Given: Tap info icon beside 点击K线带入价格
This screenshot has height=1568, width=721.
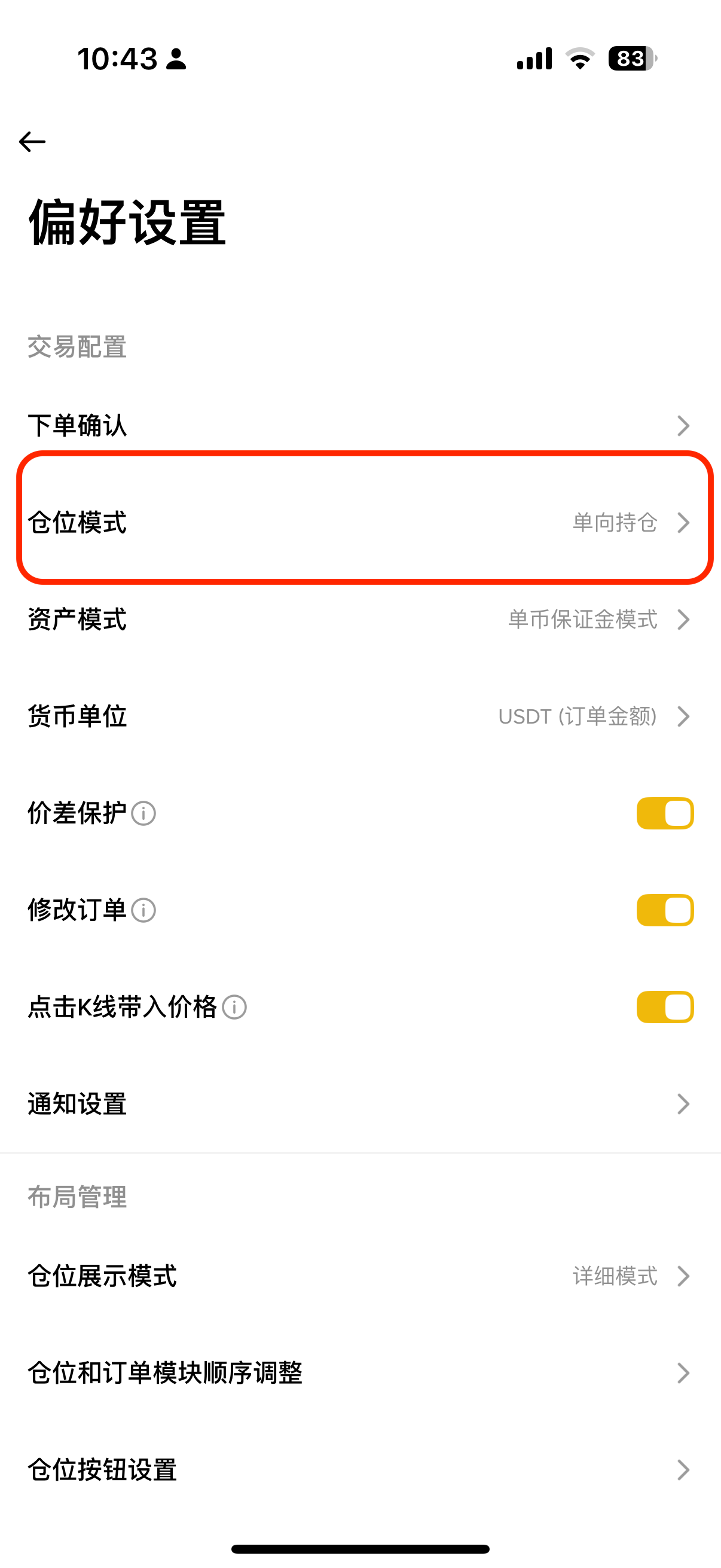Looking at the screenshot, I should point(234,1008).
